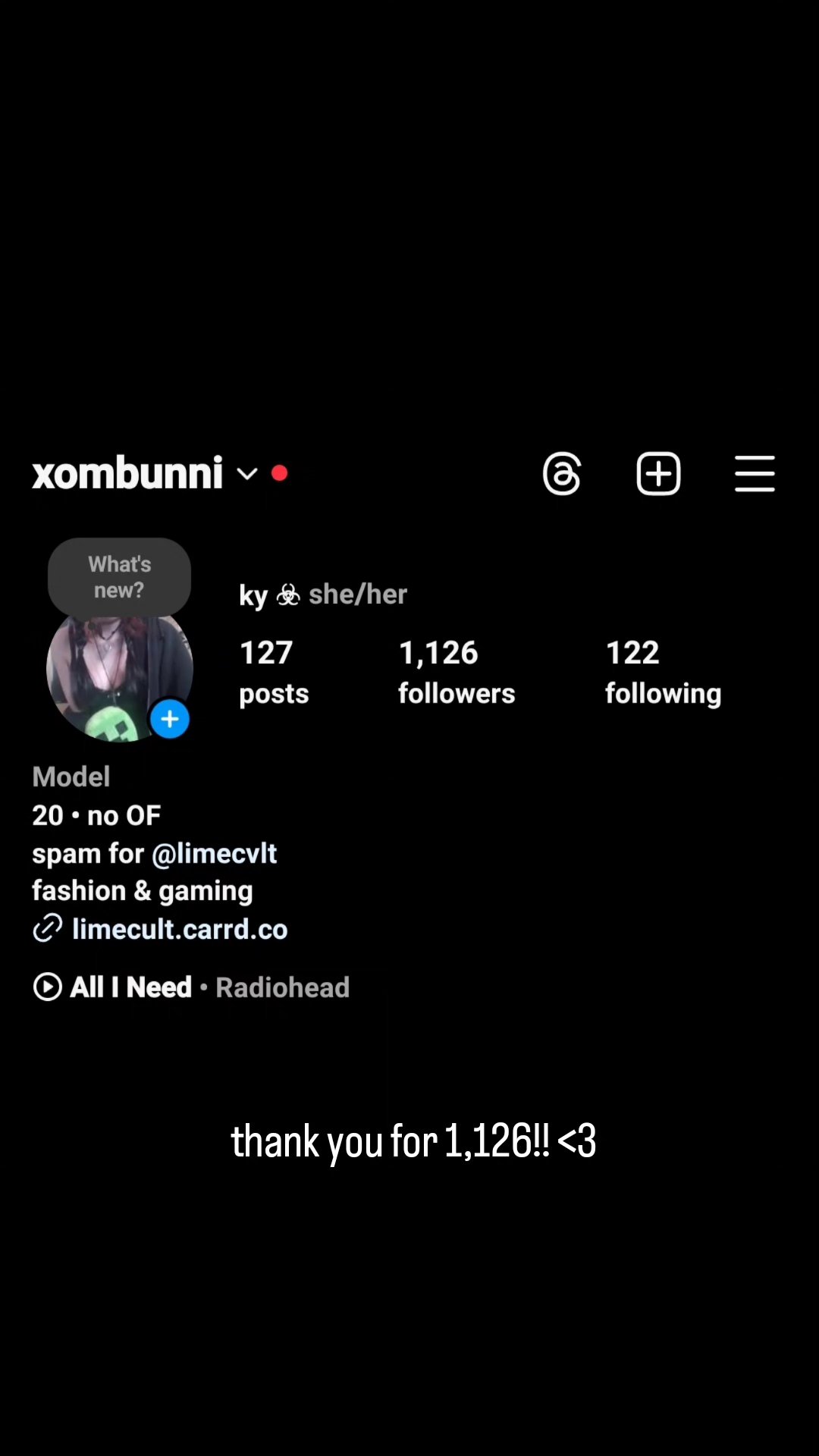Tap the biohazard emoji in the display name

[x=288, y=594]
